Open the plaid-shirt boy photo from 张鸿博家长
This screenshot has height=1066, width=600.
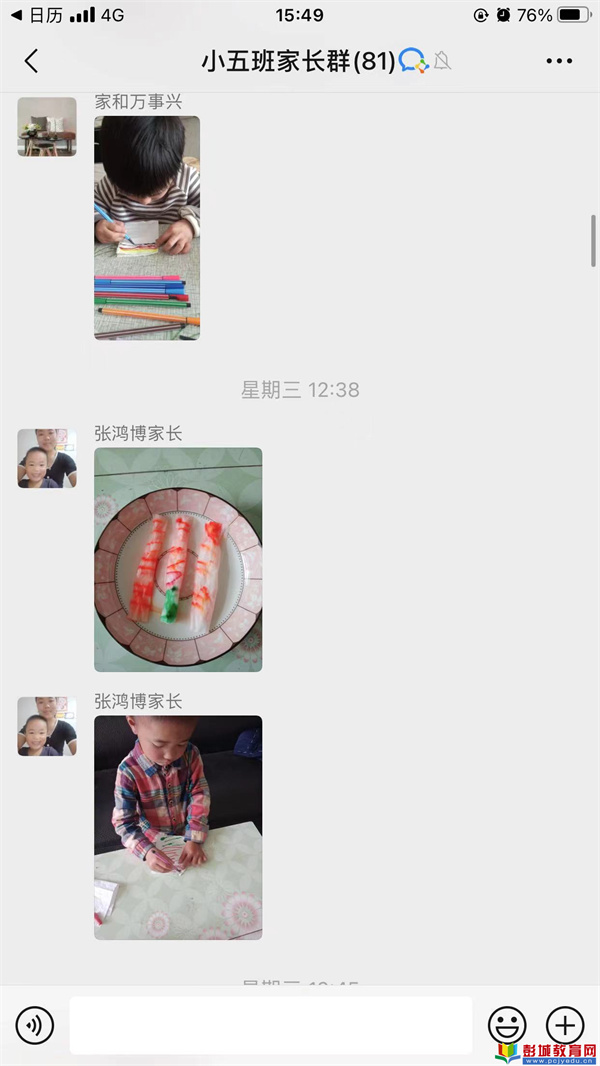pyautogui.click(x=178, y=827)
